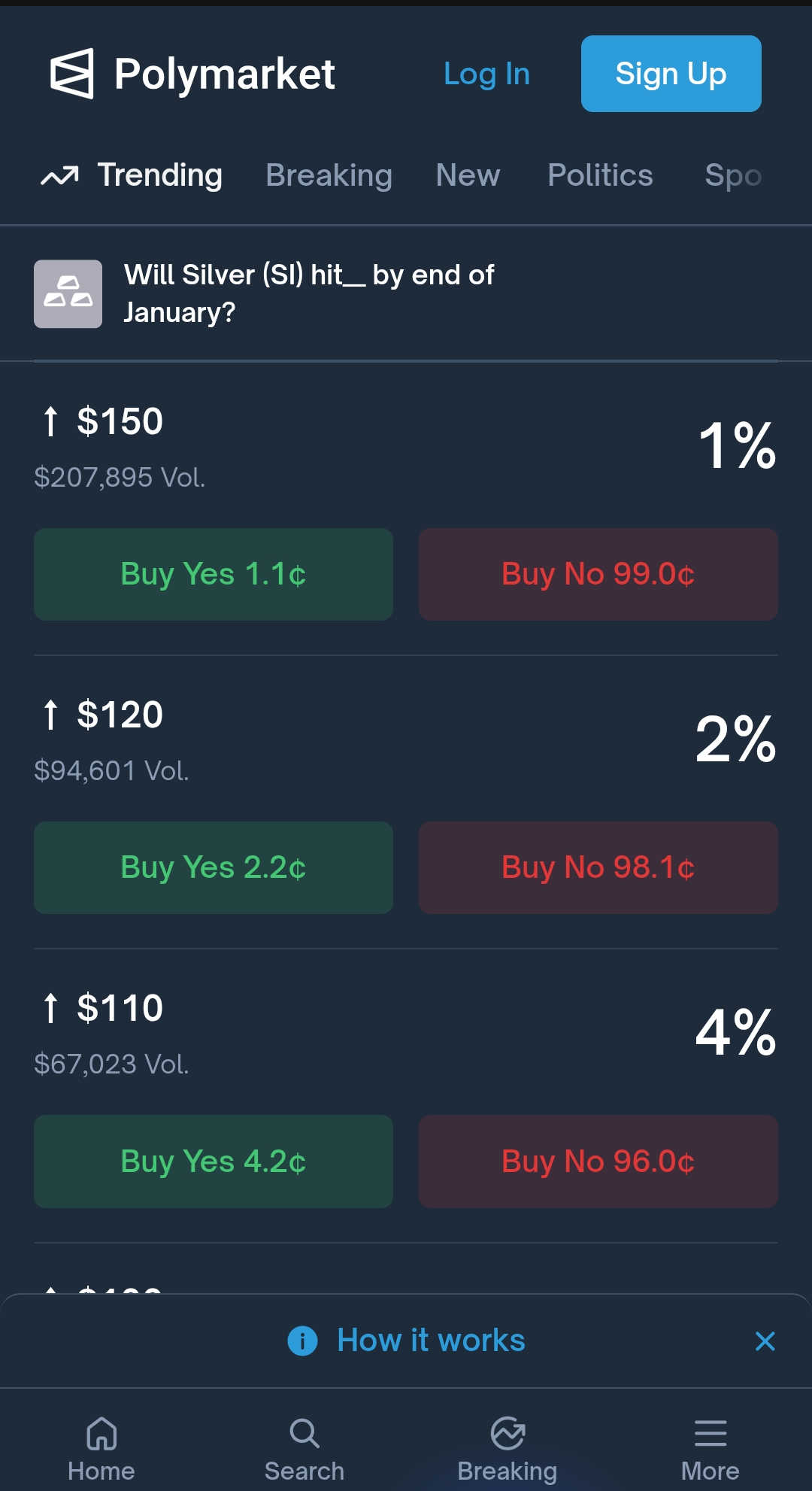
Task: Buy Yes at 4.2¢ for $110
Action: pyautogui.click(x=214, y=1162)
